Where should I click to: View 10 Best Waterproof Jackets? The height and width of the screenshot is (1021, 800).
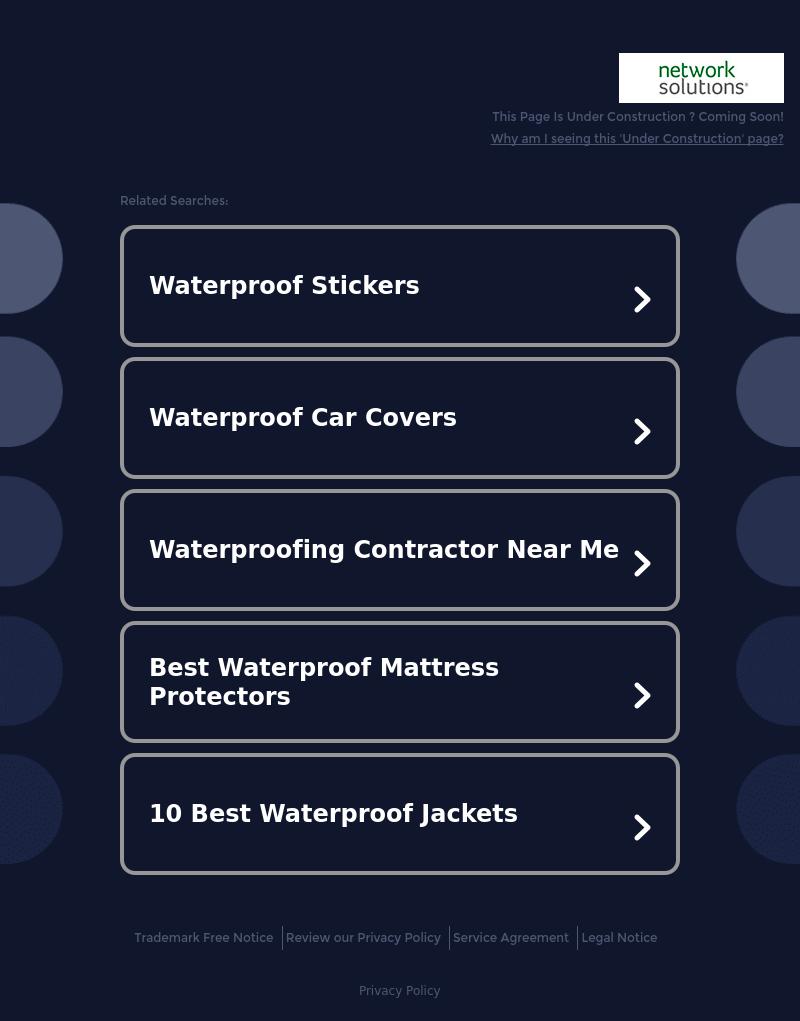click(399, 814)
